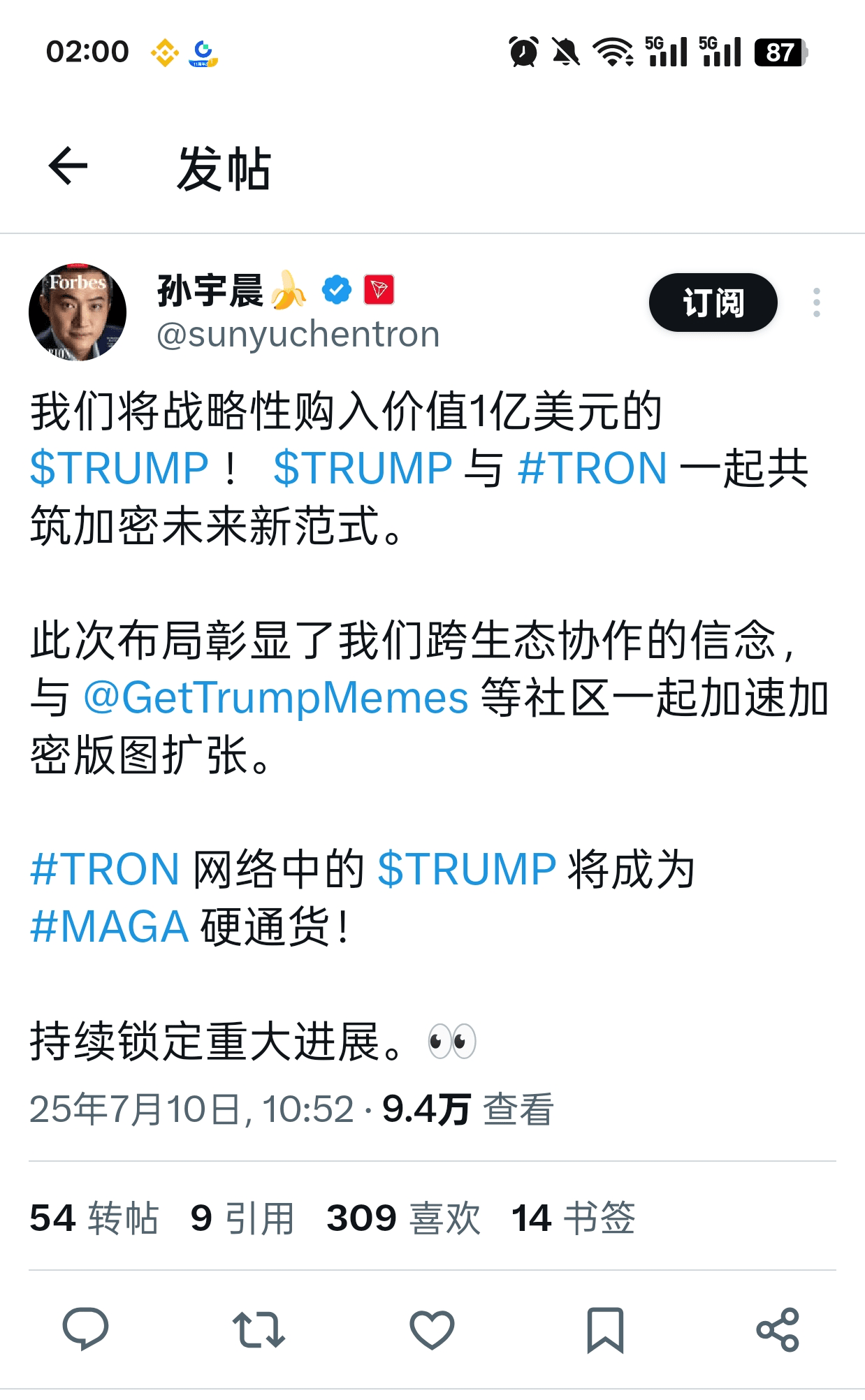Tap the 订阅 subscribe button
The height and width of the screenshot is (1400, 865).
point(713,303)
